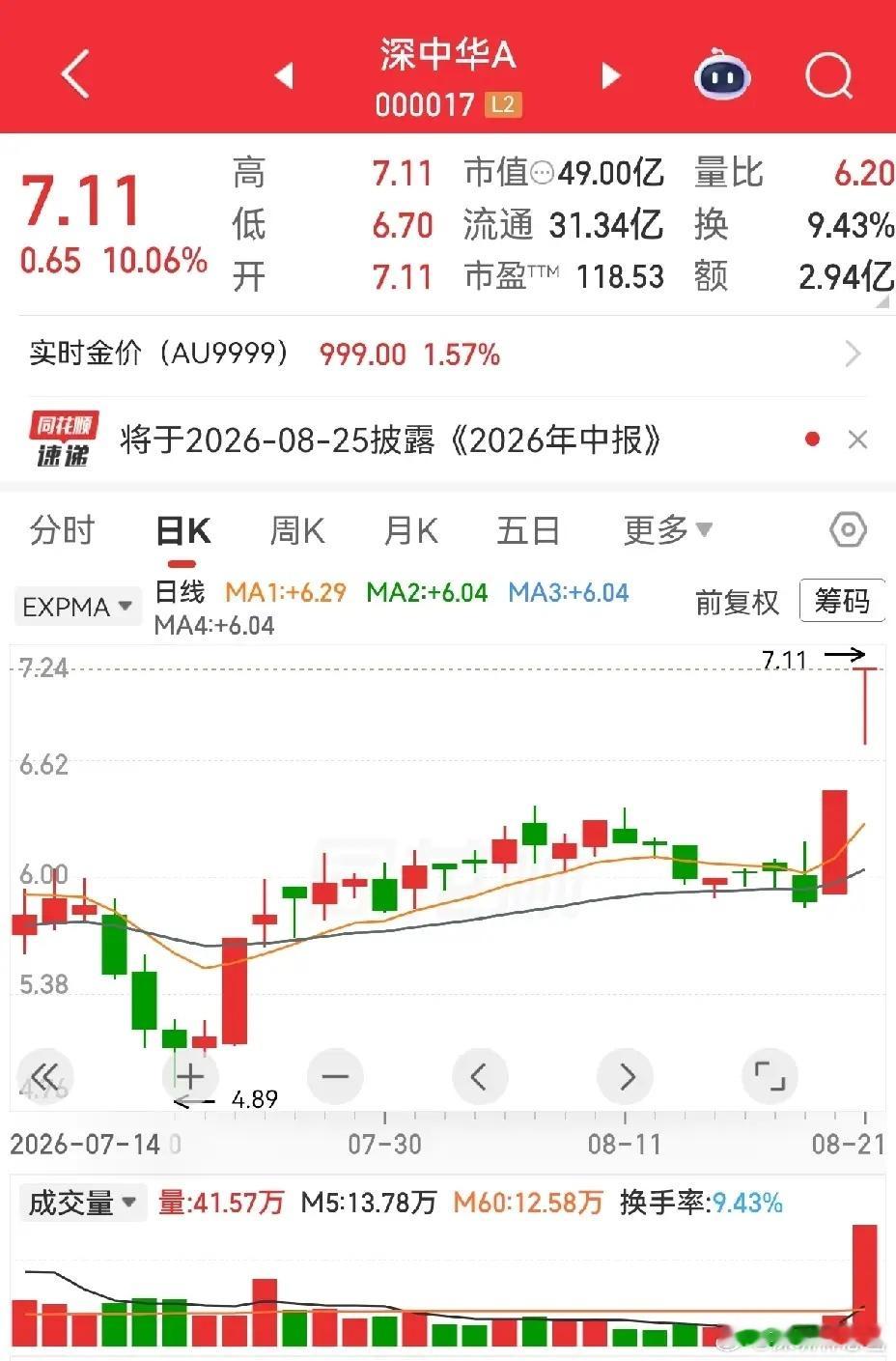This screenshot has height=1361, width=896.
Task: Expand the chart to fullscreen
Action: [x=770, y=1075]
